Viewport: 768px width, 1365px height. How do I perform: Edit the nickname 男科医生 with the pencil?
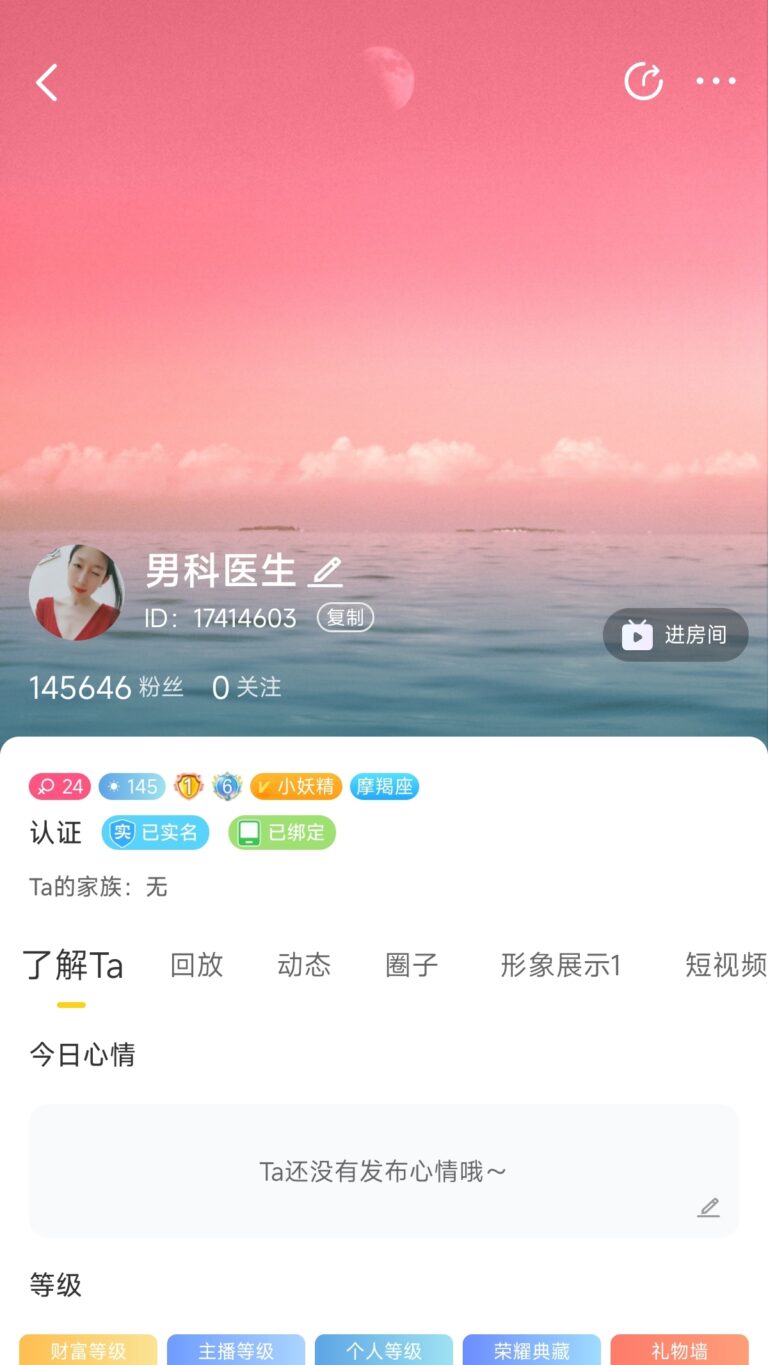[326, 572]
